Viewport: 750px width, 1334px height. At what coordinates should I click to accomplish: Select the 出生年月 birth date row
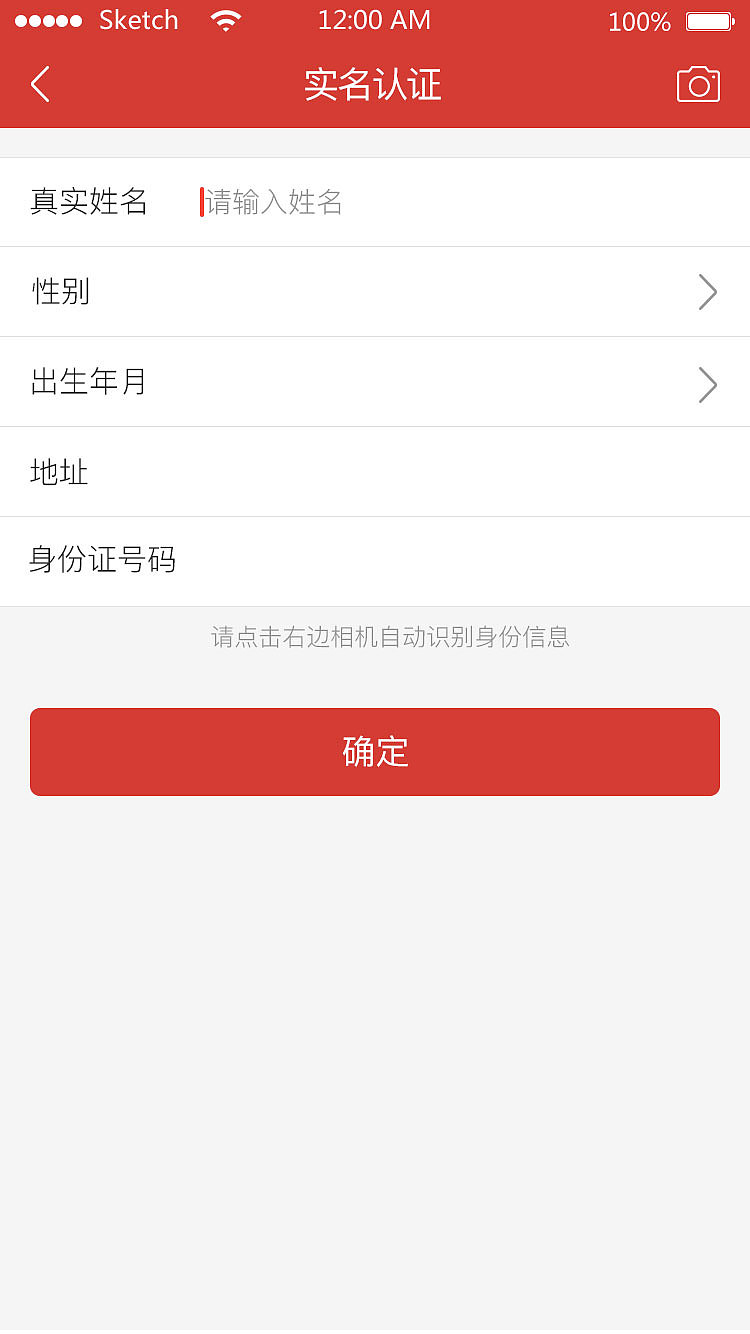pyautogui.click(x=375, y=383)
